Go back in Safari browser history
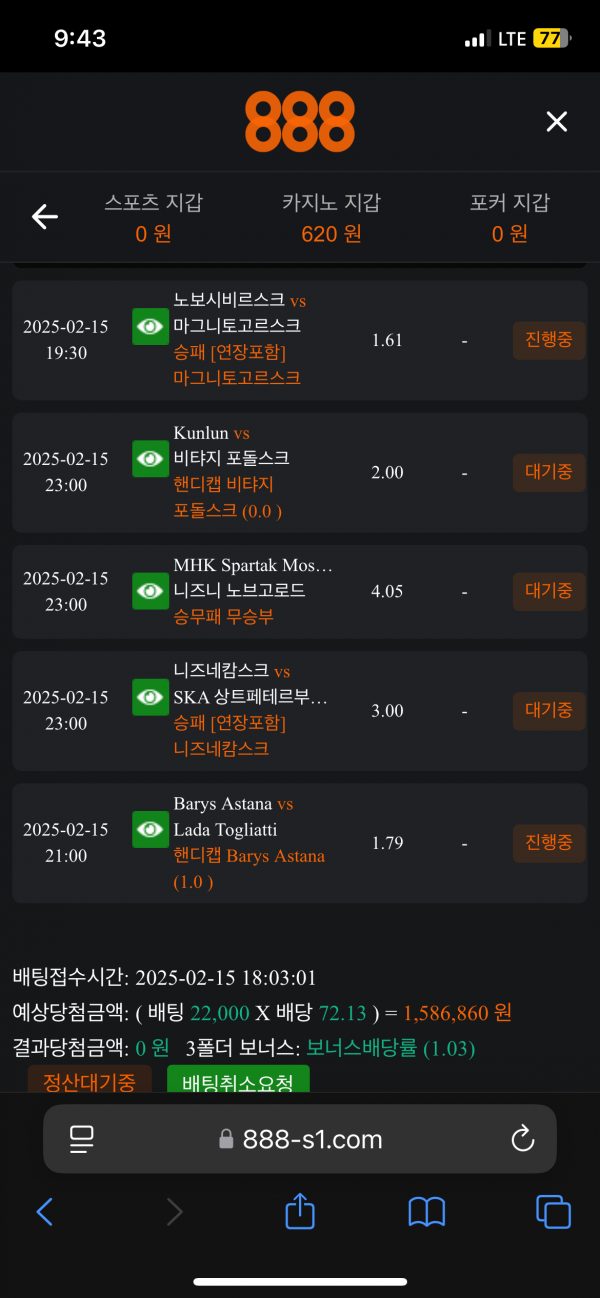This screenshot has height=1298, width=600. 45,1212
